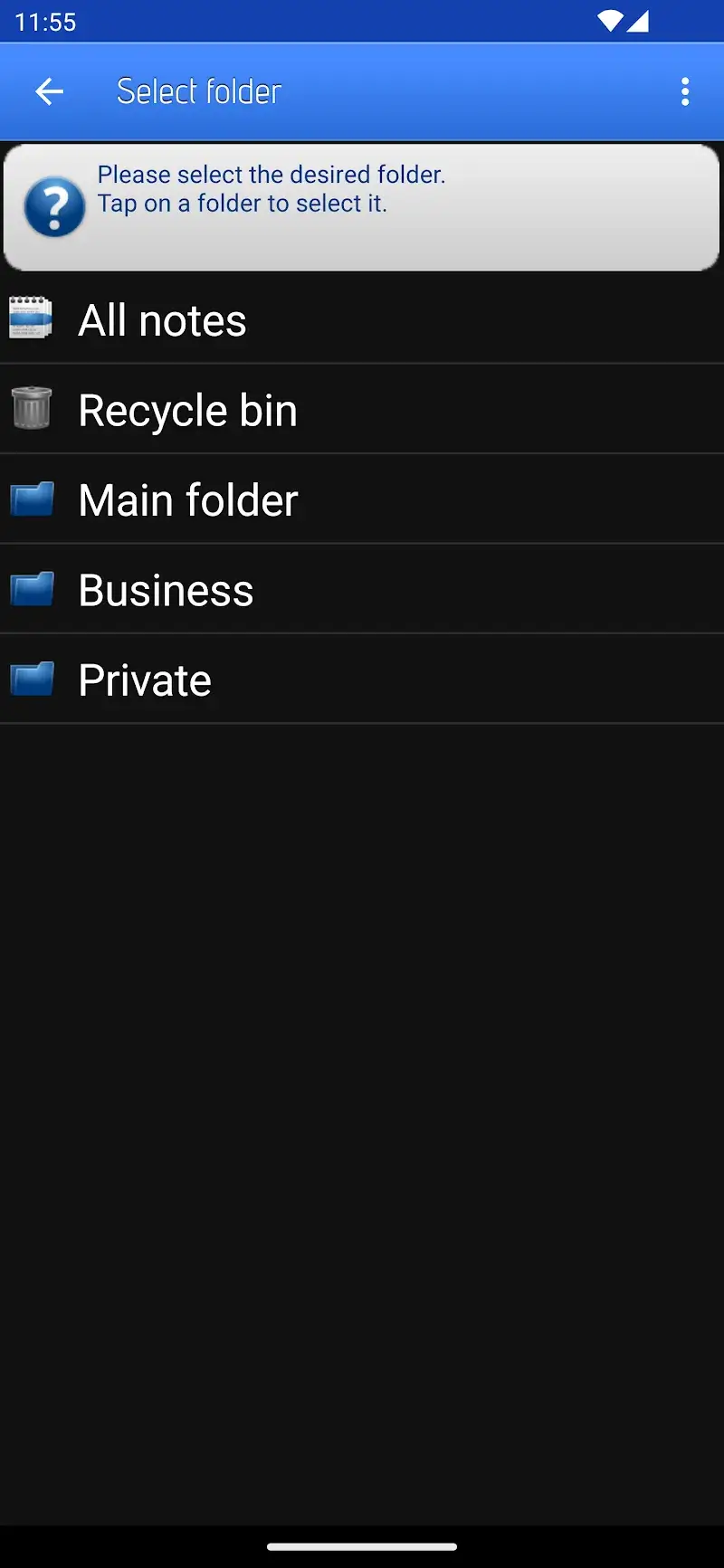Viewport: 724px width, 1568px height.
Task: Open the three-dot overflow menu
Action: pyautogui.click(x=685, y=90)
